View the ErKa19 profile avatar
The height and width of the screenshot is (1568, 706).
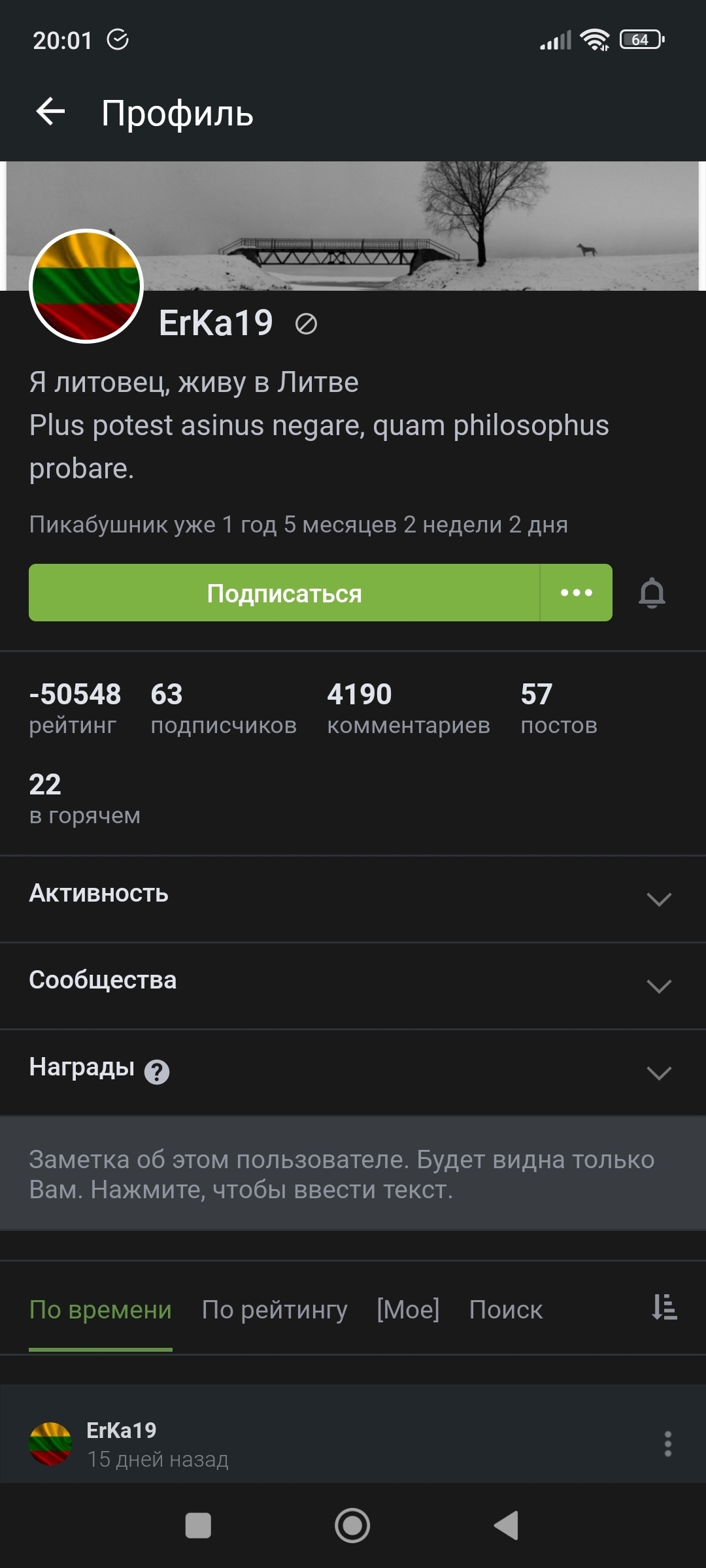pos(86,286)
